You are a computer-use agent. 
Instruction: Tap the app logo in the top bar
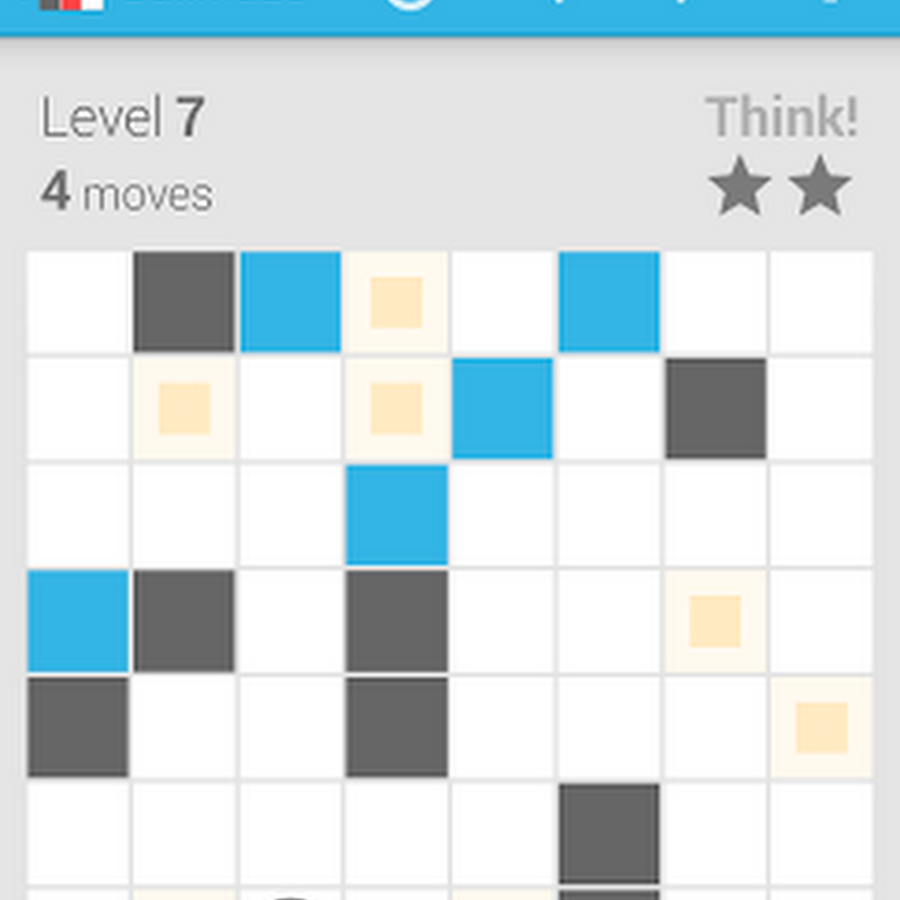(71, 4)
